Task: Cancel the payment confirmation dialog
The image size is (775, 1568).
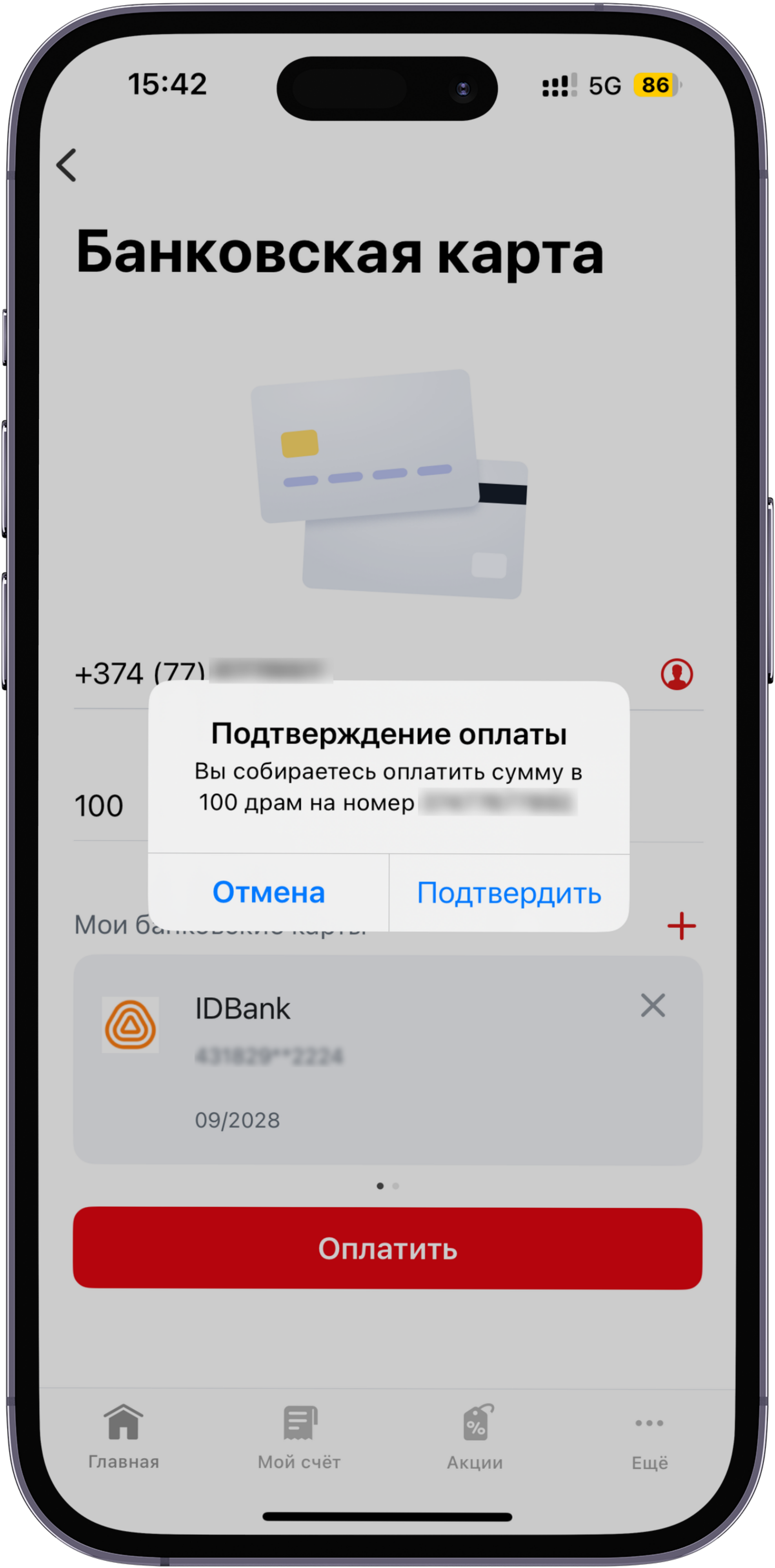Action: pyautogui.click(x=269, y=893)
